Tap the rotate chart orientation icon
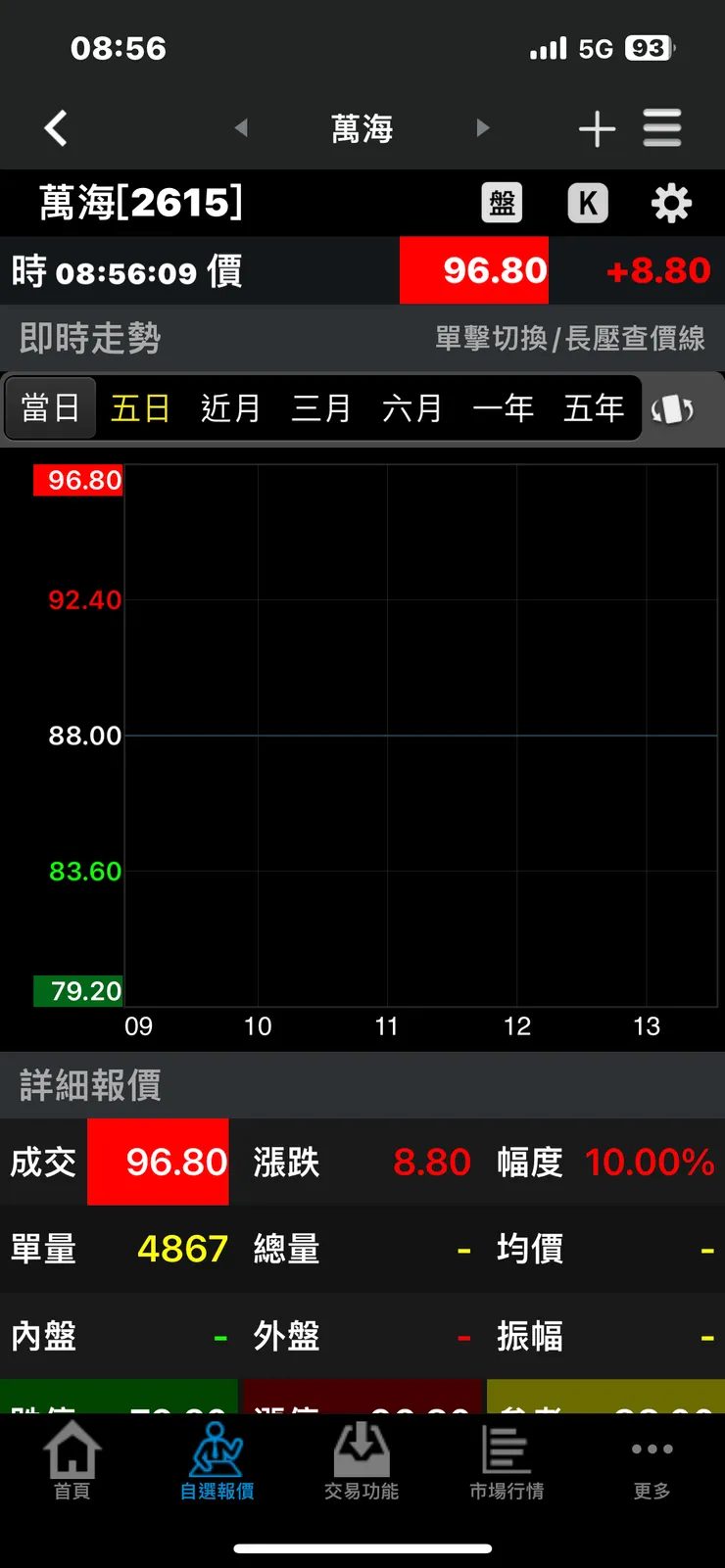The width and height of the screenshot is (725, 1568). [x=672, y=409]
